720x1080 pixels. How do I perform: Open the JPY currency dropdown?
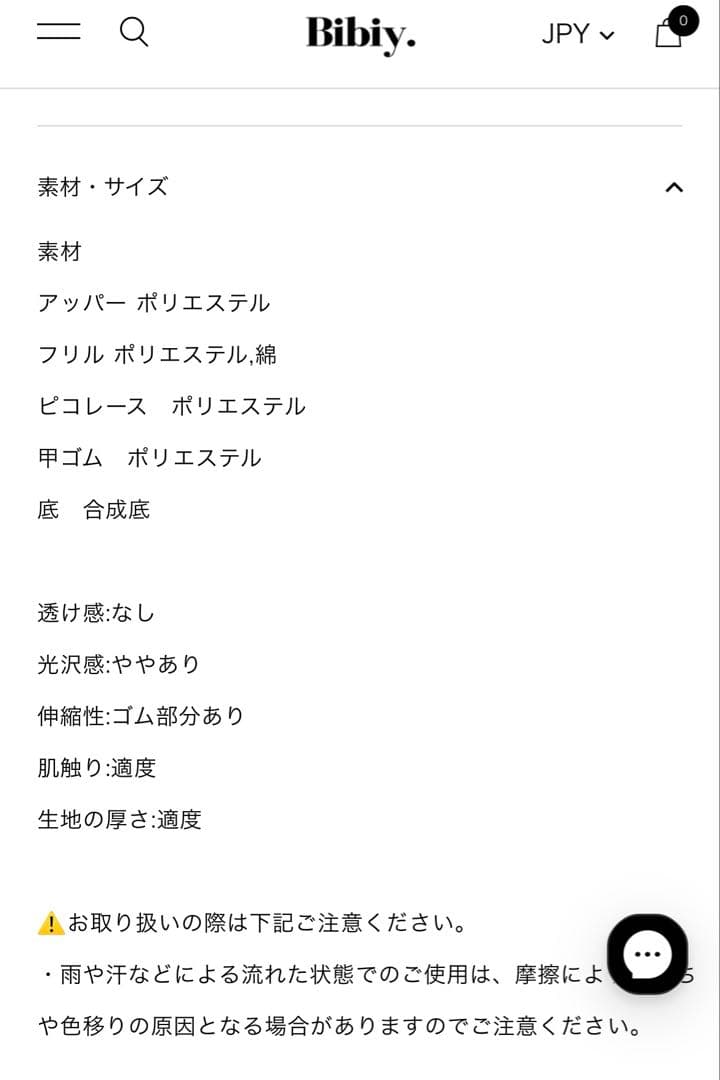coord(577,34)
